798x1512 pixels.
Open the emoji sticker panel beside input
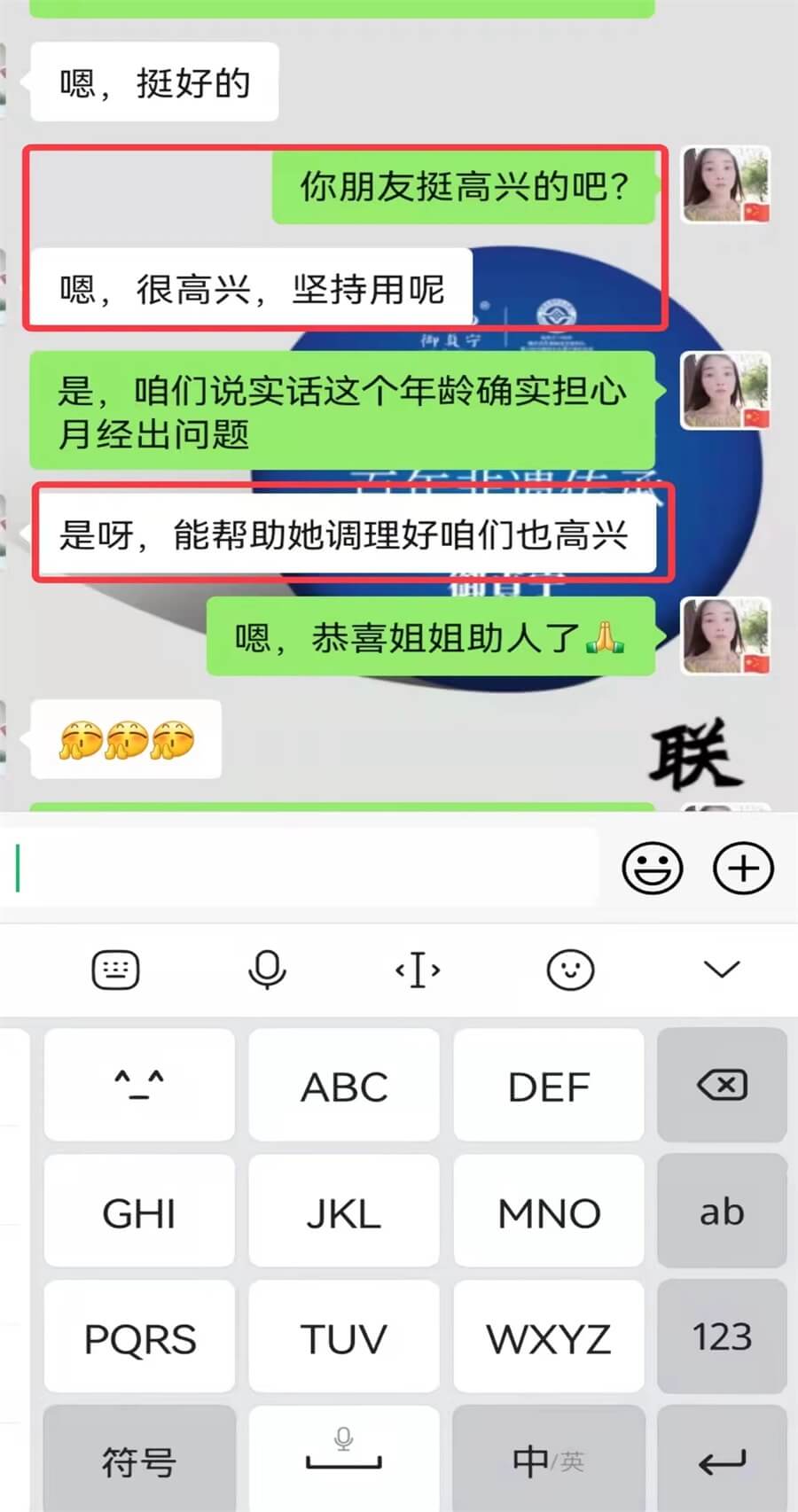point(653,868)
